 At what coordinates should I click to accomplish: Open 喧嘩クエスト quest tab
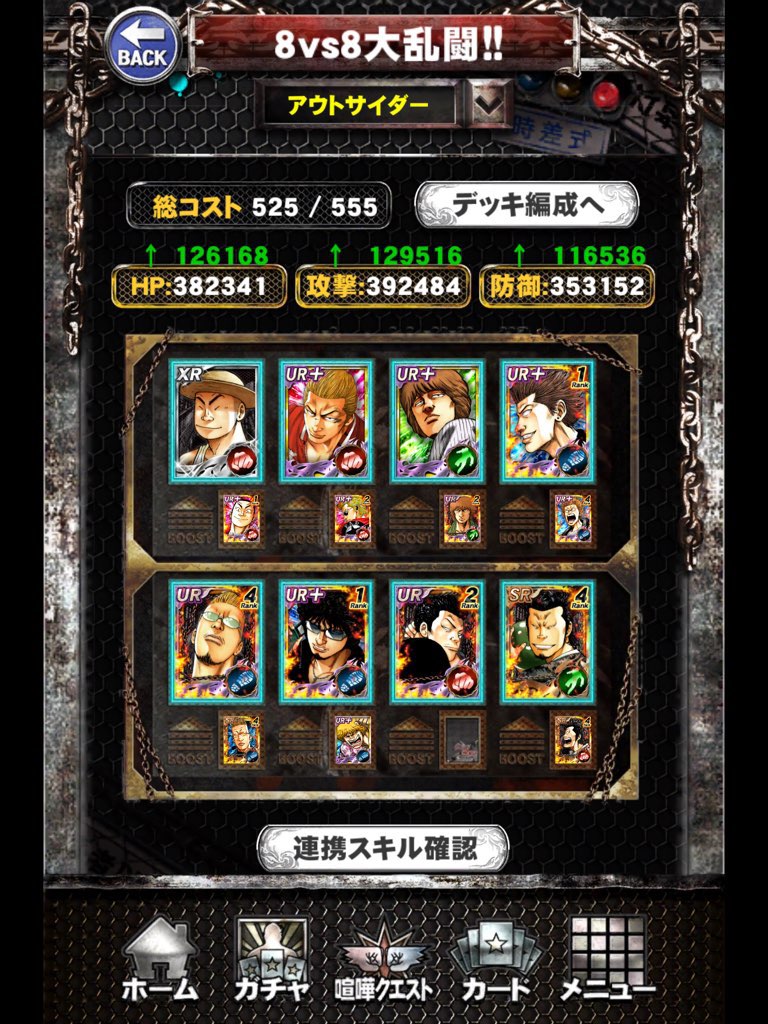(384, 962)
